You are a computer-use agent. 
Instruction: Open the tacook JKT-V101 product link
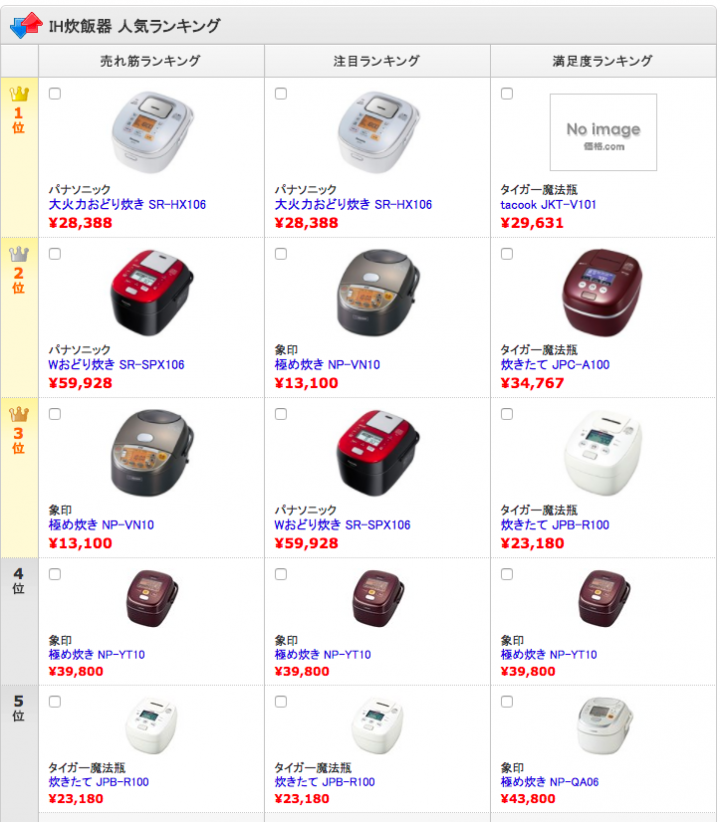click(548, 205)
